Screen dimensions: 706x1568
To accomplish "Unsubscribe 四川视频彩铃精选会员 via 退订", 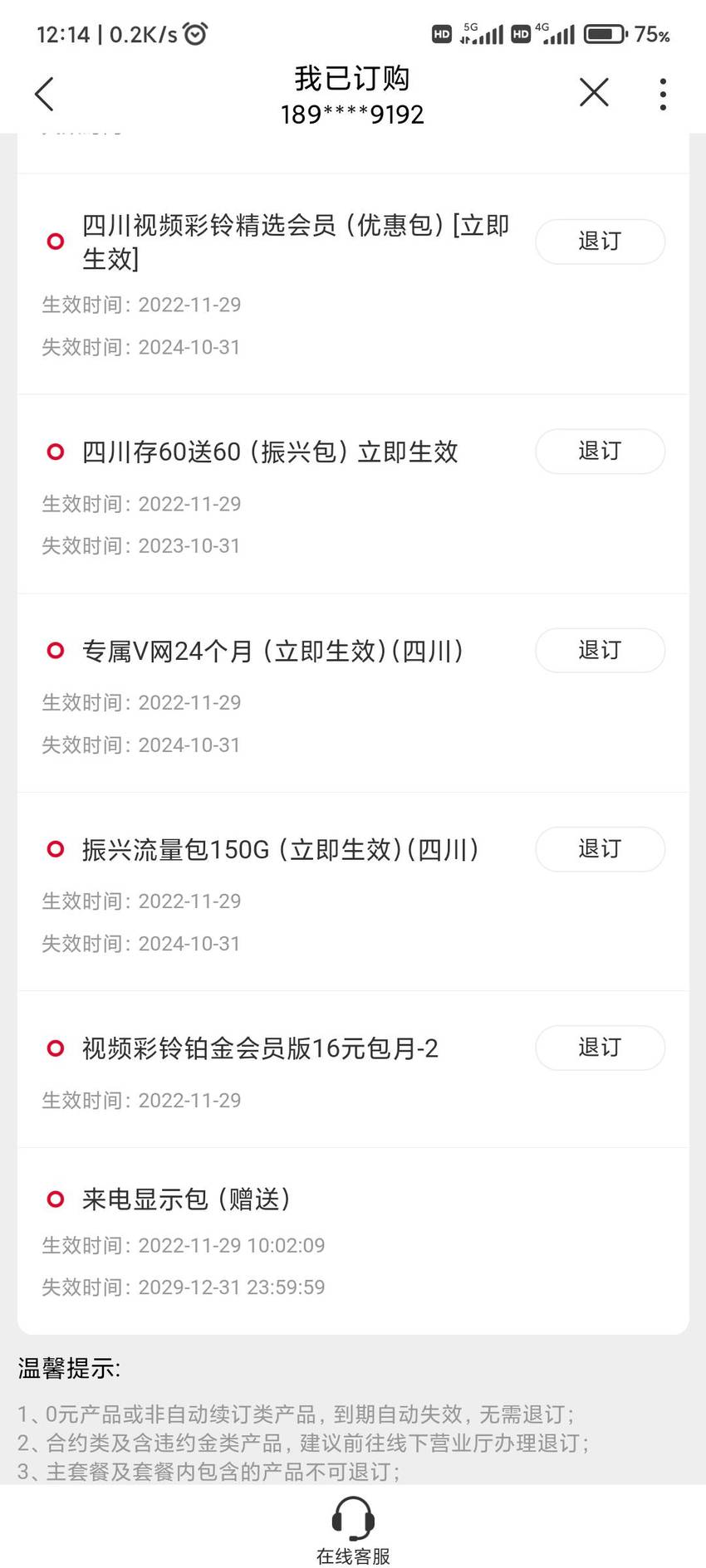I will pos(600,242).
